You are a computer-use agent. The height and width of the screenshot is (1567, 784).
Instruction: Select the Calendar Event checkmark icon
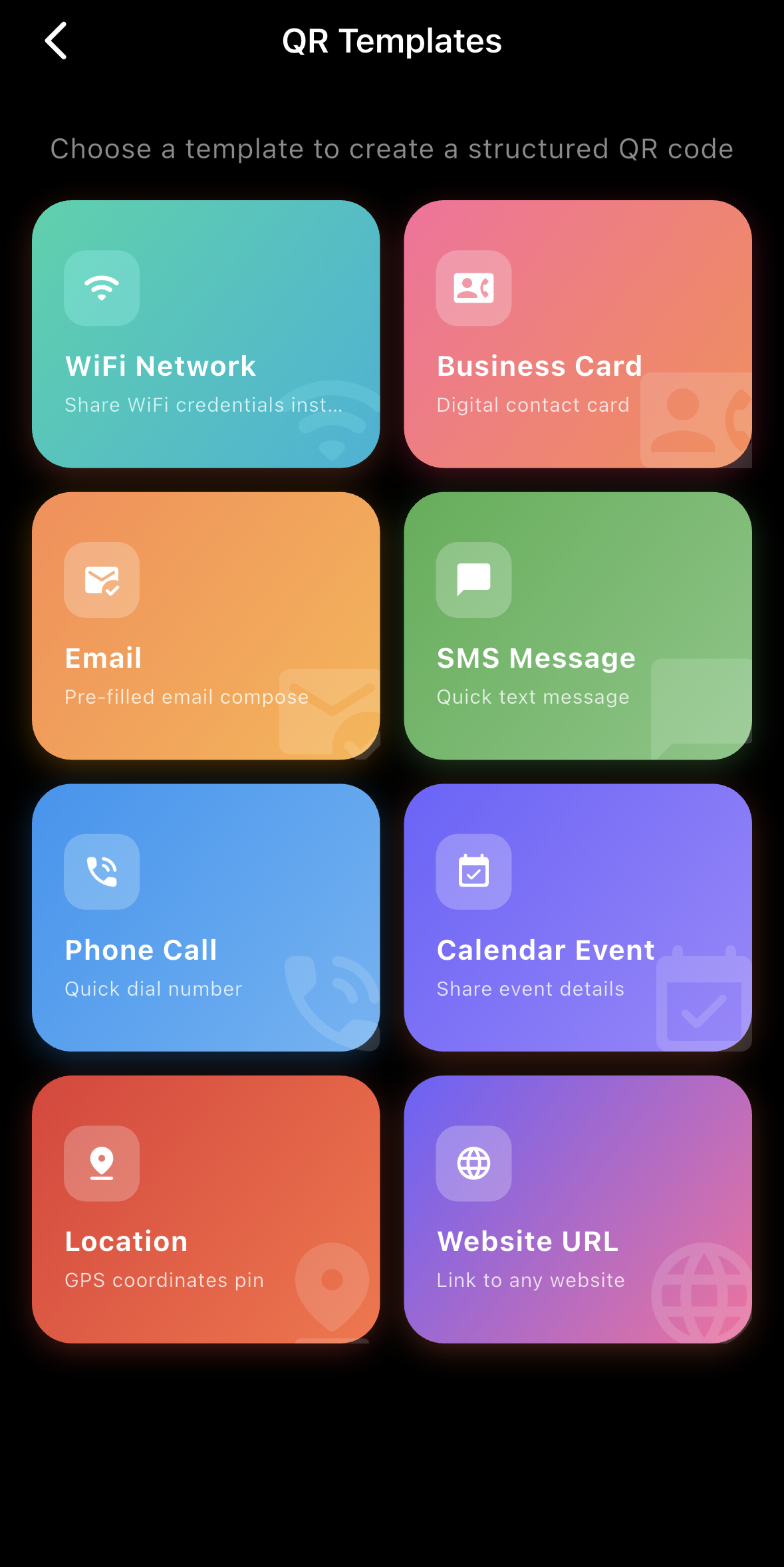[x=473, y=871]
